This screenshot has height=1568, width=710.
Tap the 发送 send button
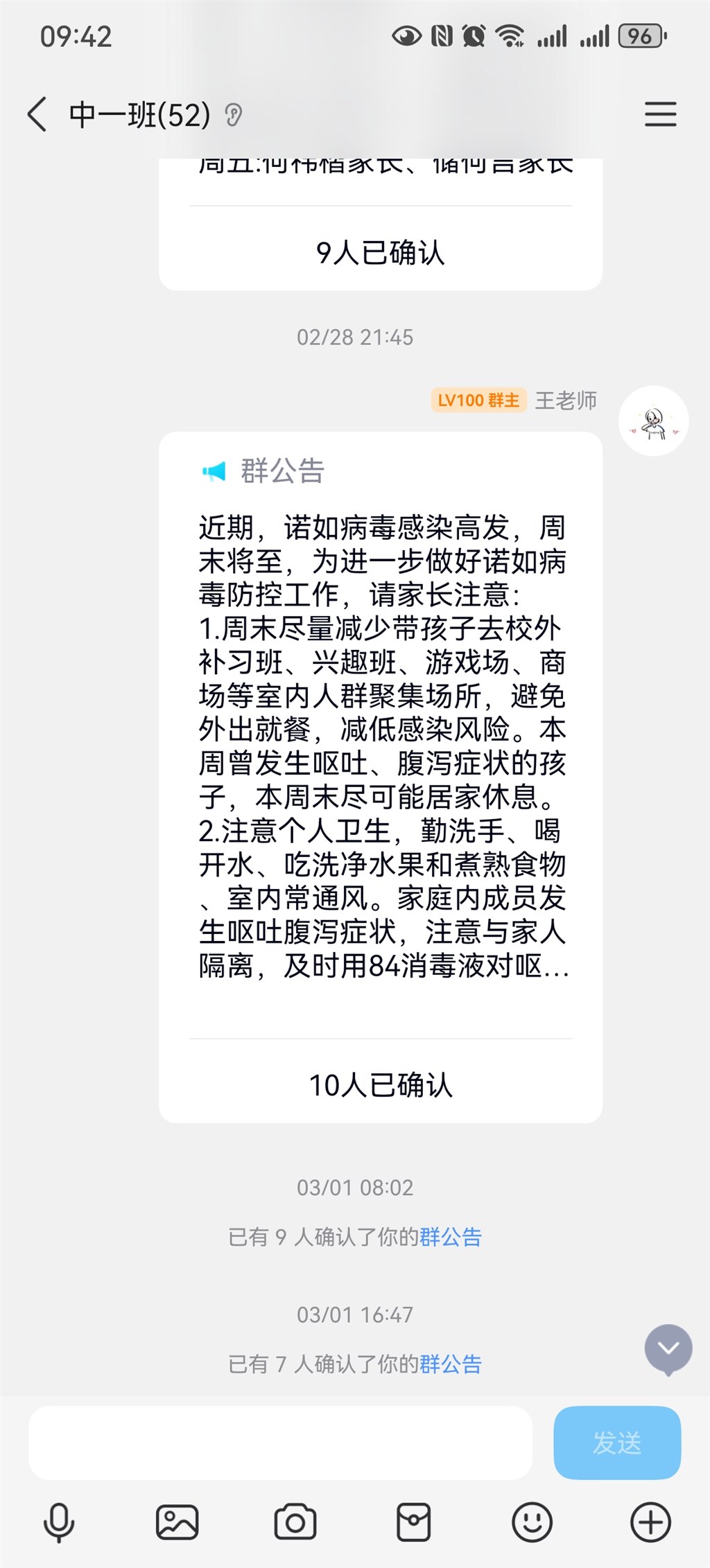click(x=616, y=1443)
